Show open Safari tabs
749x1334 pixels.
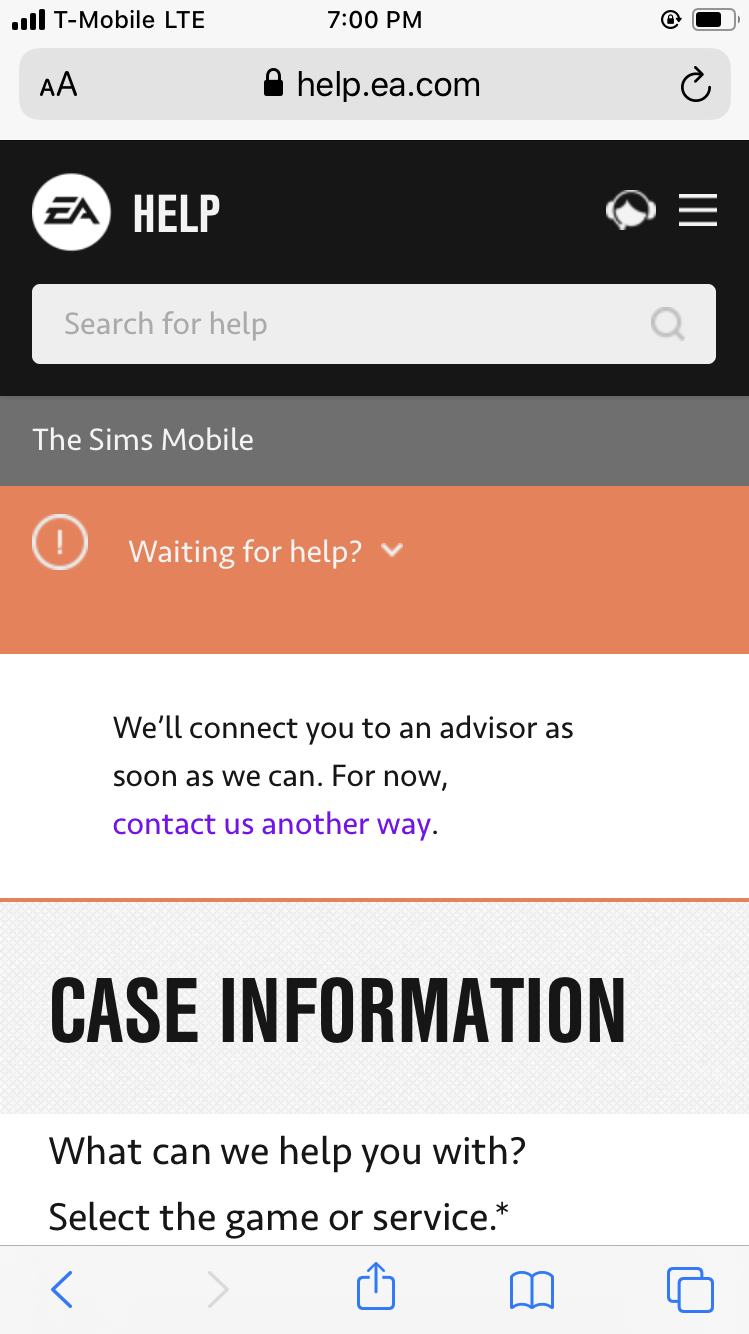tap(690, 1289)
